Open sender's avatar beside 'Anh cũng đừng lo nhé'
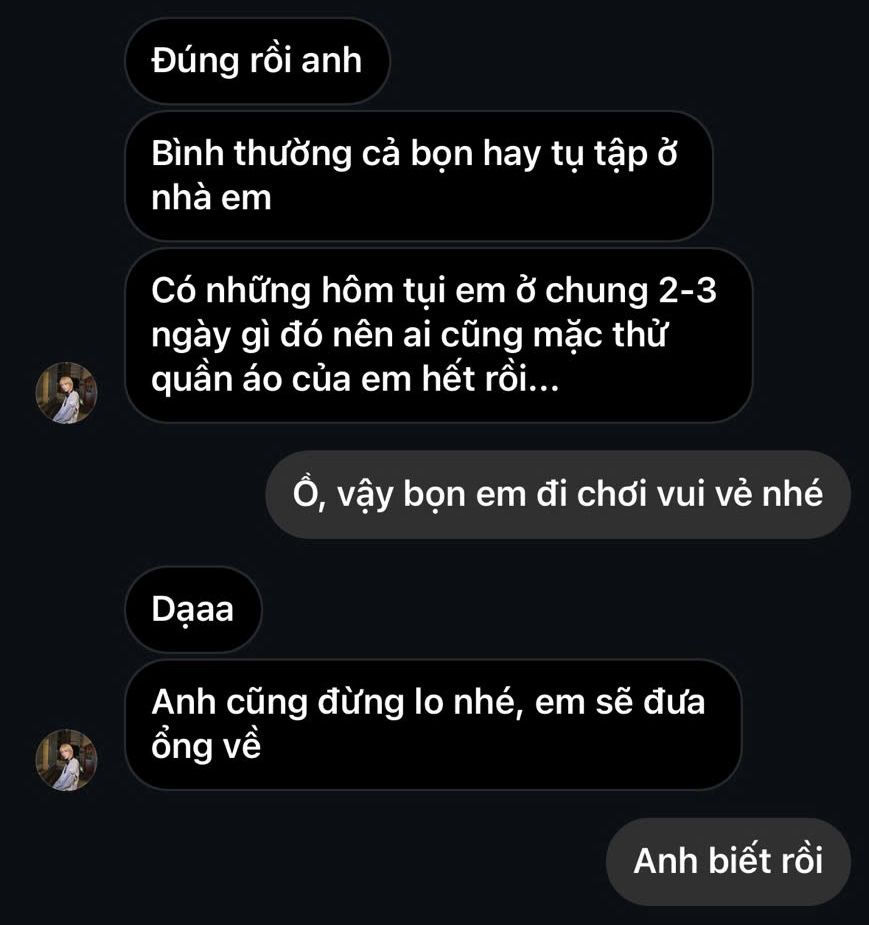This screenshot has width=869, height=925. tap(66, 760)
